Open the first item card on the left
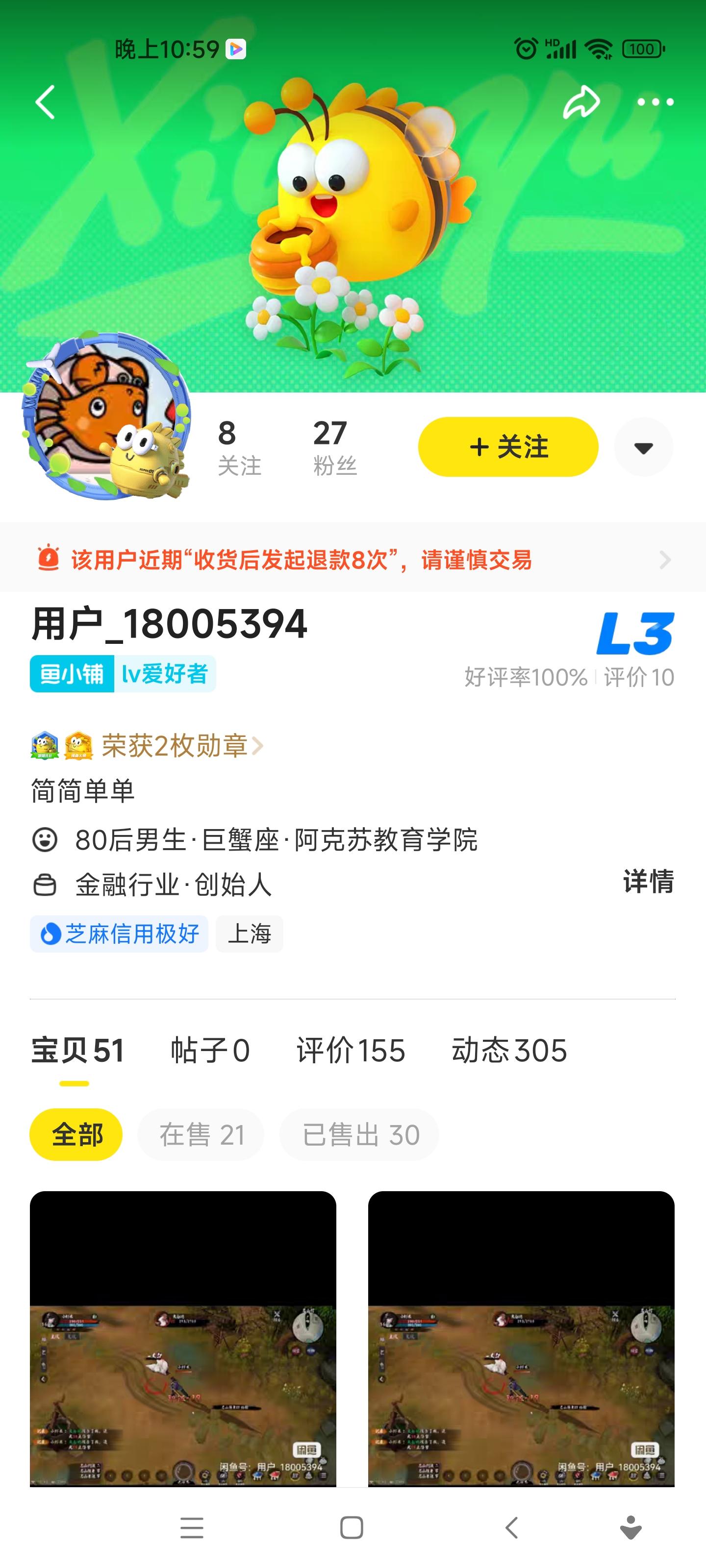Viewport: 706px width, 1568px height. click(x=183, y=1339)
